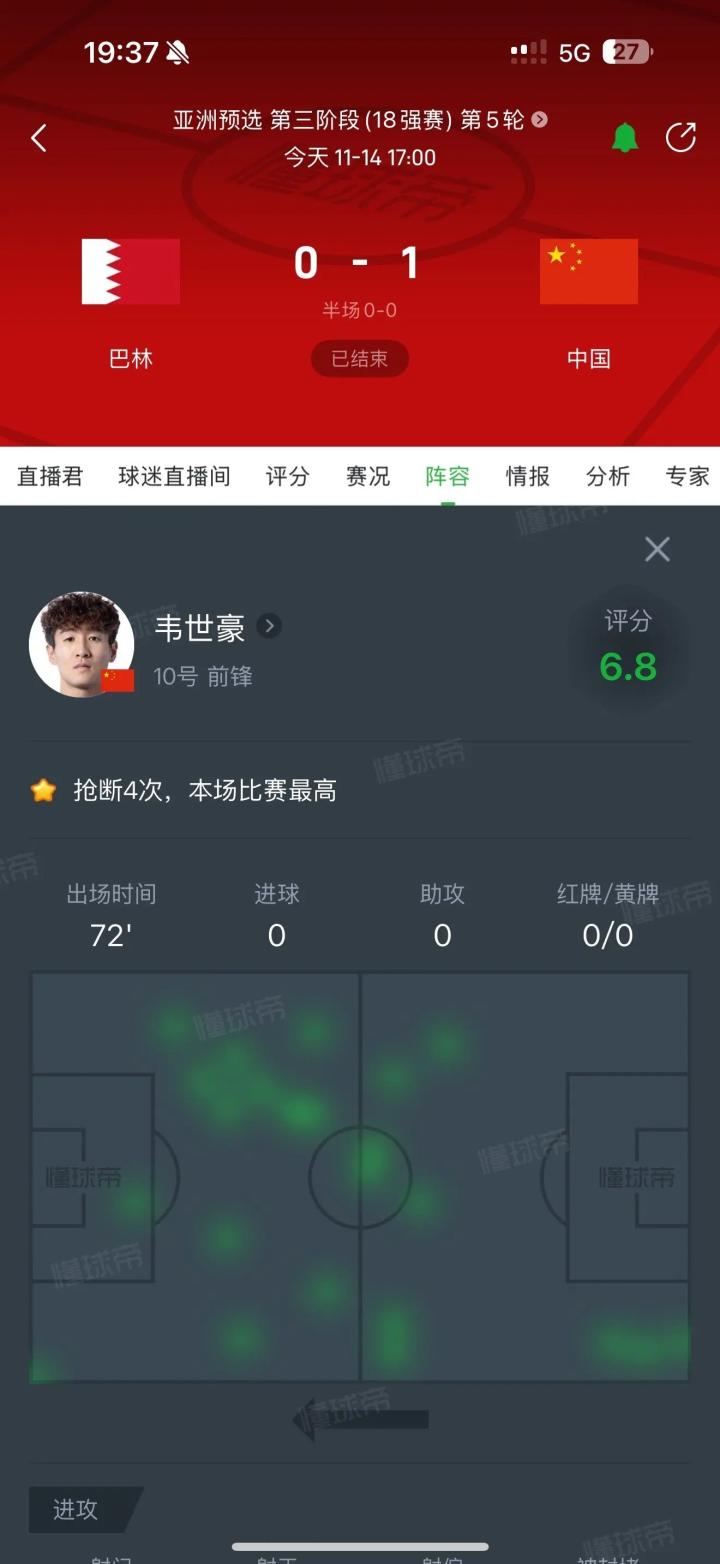Go back to the previous page
This screenshot has width=720, height=1564.
tap(39, 138)
